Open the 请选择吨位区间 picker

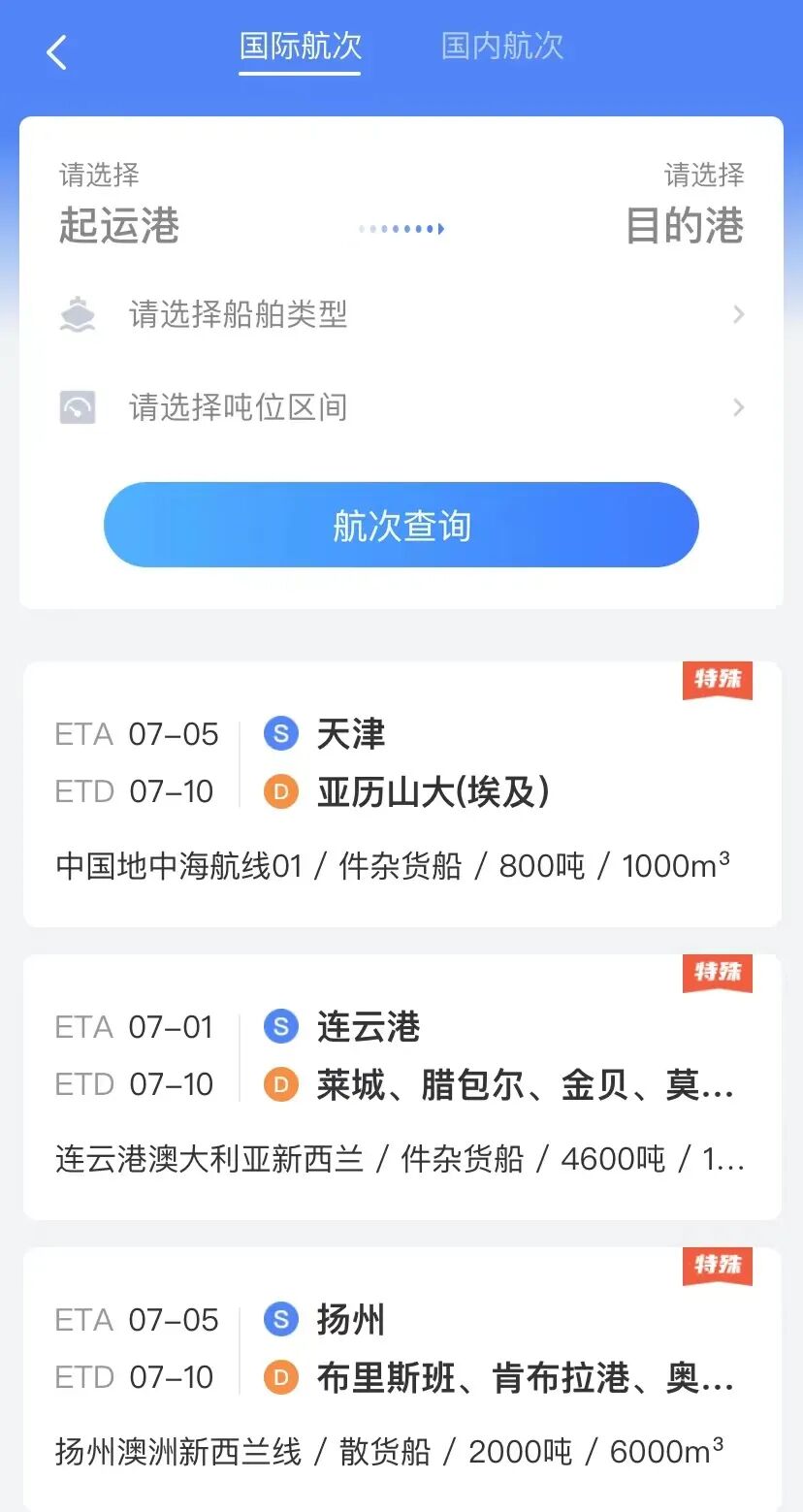pos(401,407)
